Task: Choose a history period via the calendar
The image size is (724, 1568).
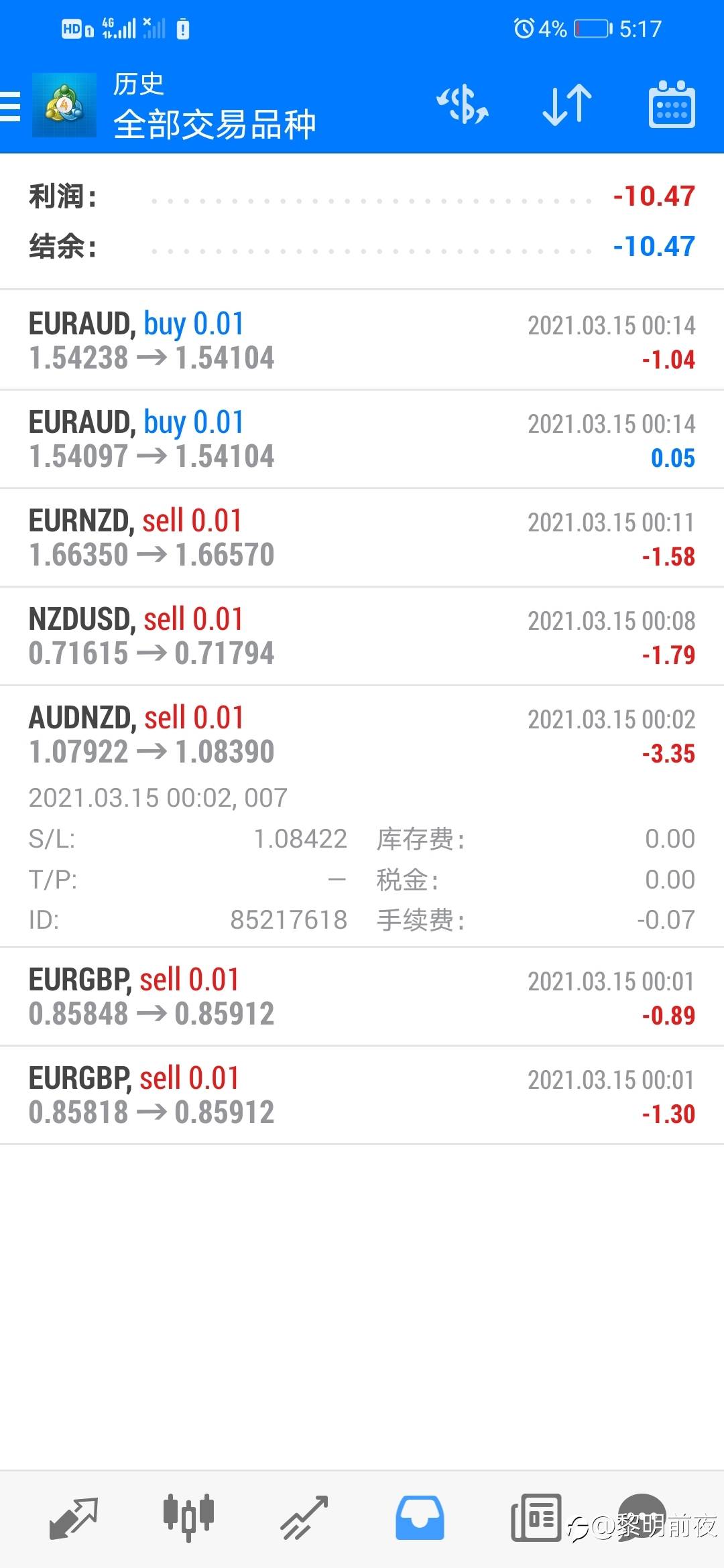Action: (672, 106)
